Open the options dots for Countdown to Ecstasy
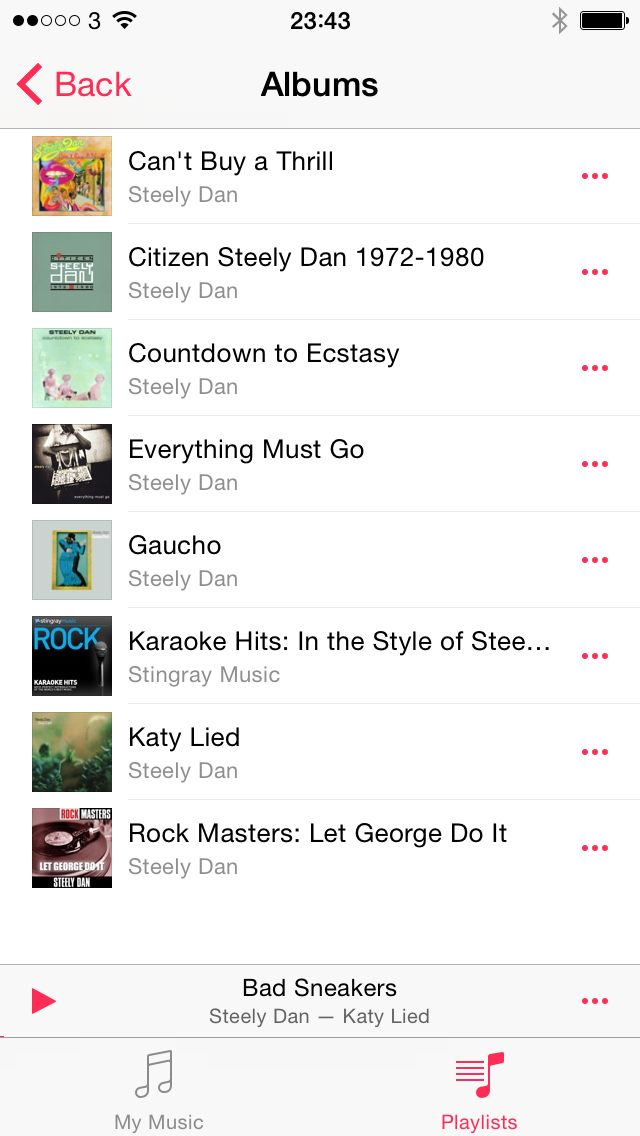640x1136 pixels. click(594, 368)
